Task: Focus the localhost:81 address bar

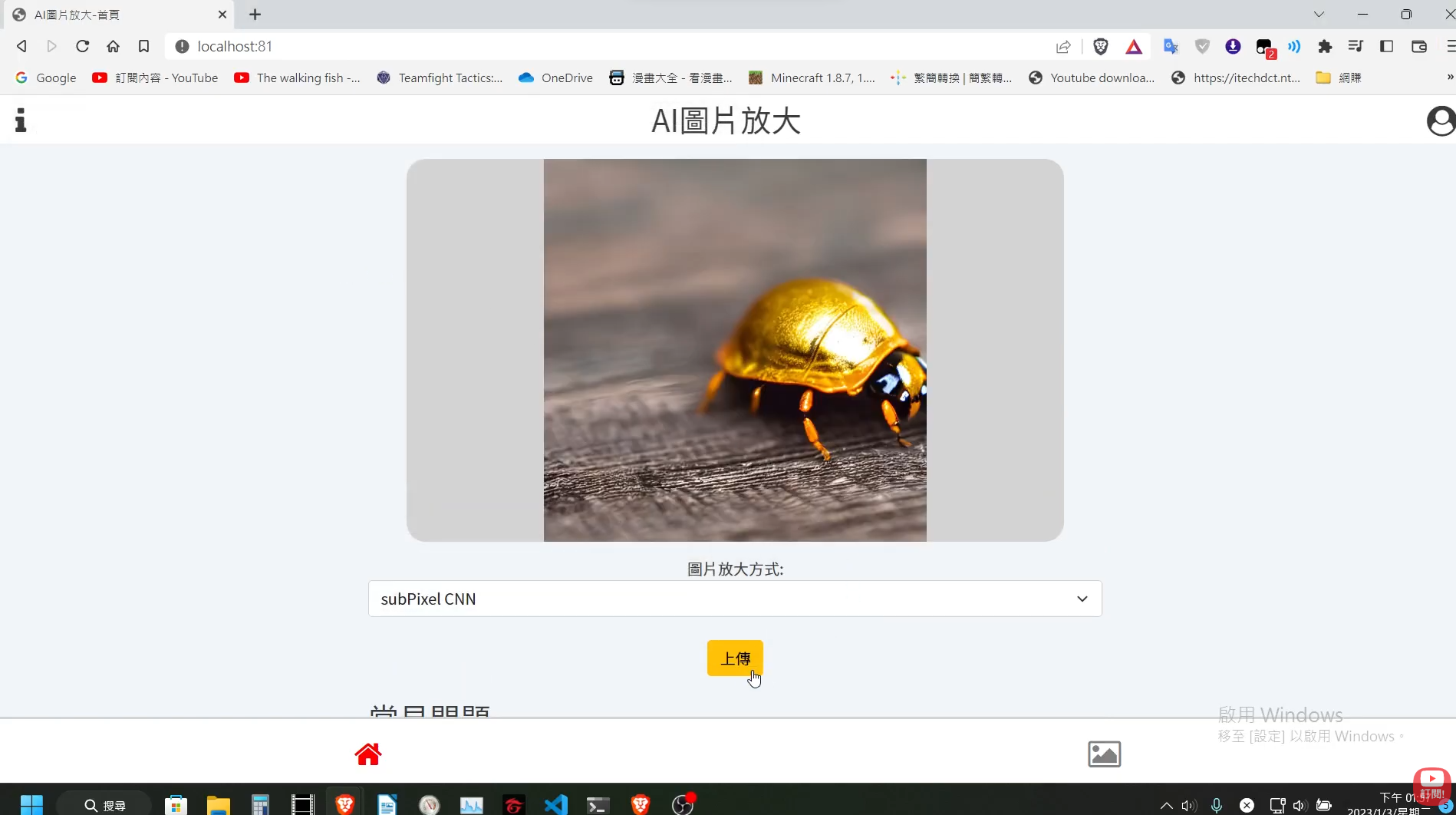Action: 537,47
